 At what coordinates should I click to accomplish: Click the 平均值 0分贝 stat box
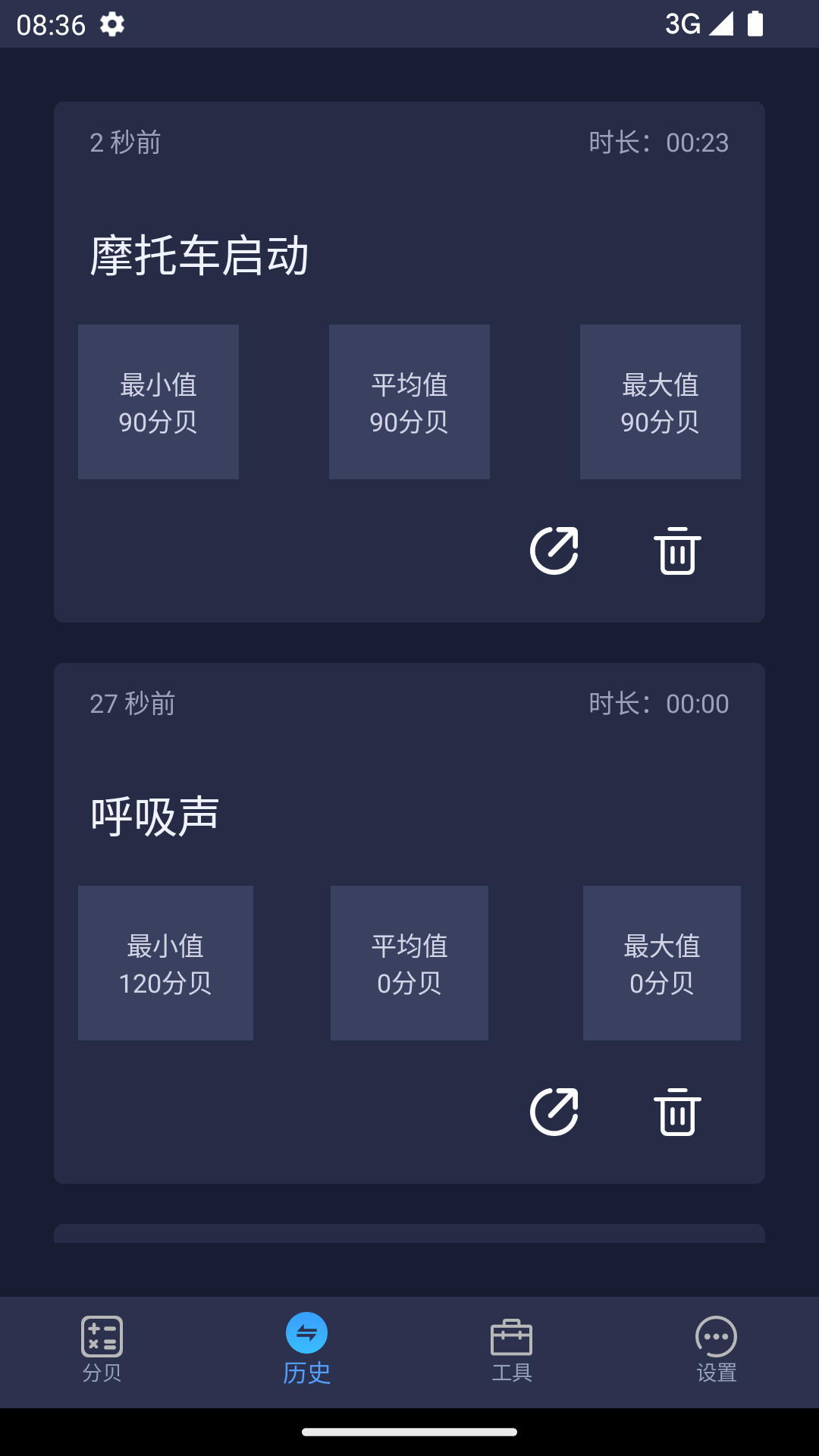coord(409,963)
